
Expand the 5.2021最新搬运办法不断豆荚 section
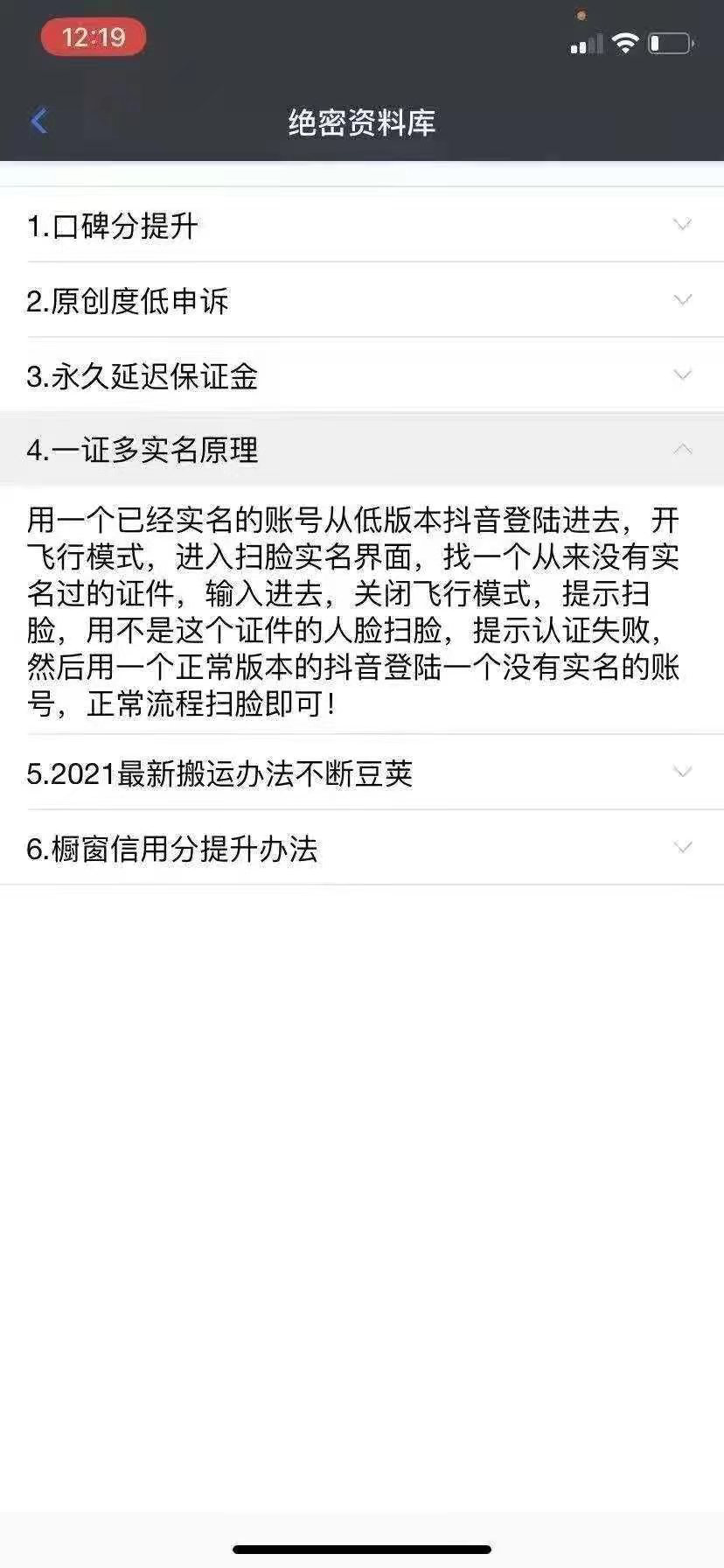[361, 773]
